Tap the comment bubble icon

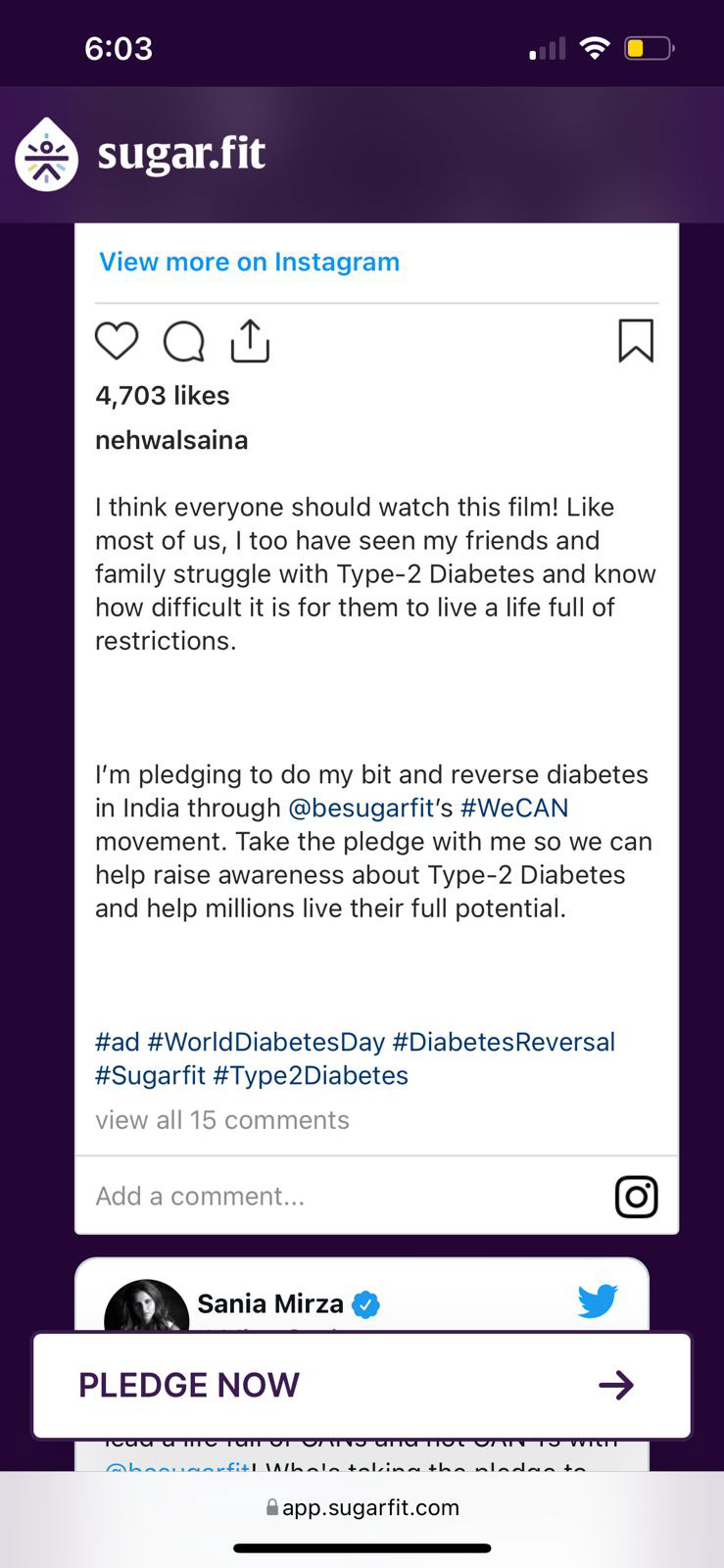[183, 342]
